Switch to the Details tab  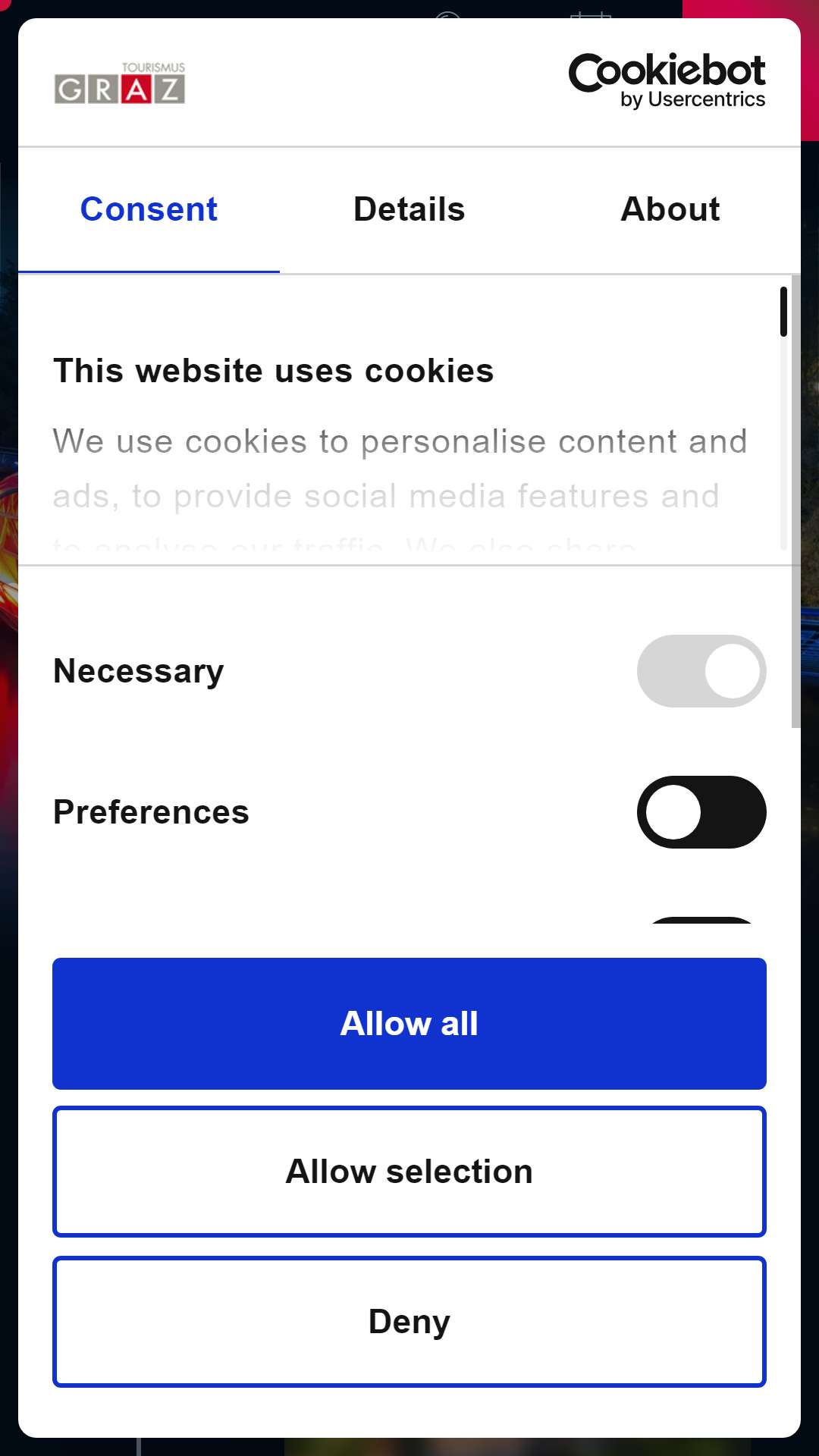(x=409, y=210)
